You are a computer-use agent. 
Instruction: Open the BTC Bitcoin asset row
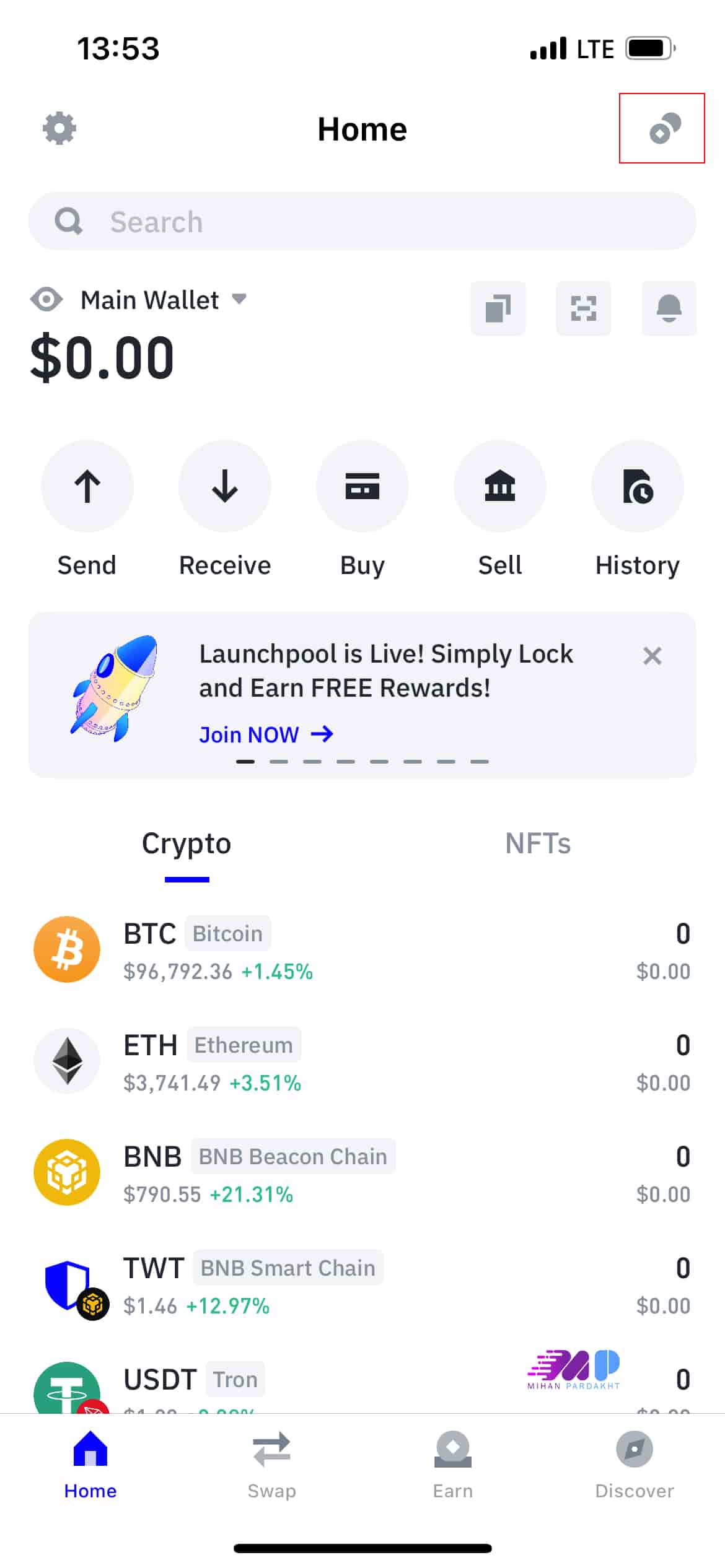(x=362, y=950)
